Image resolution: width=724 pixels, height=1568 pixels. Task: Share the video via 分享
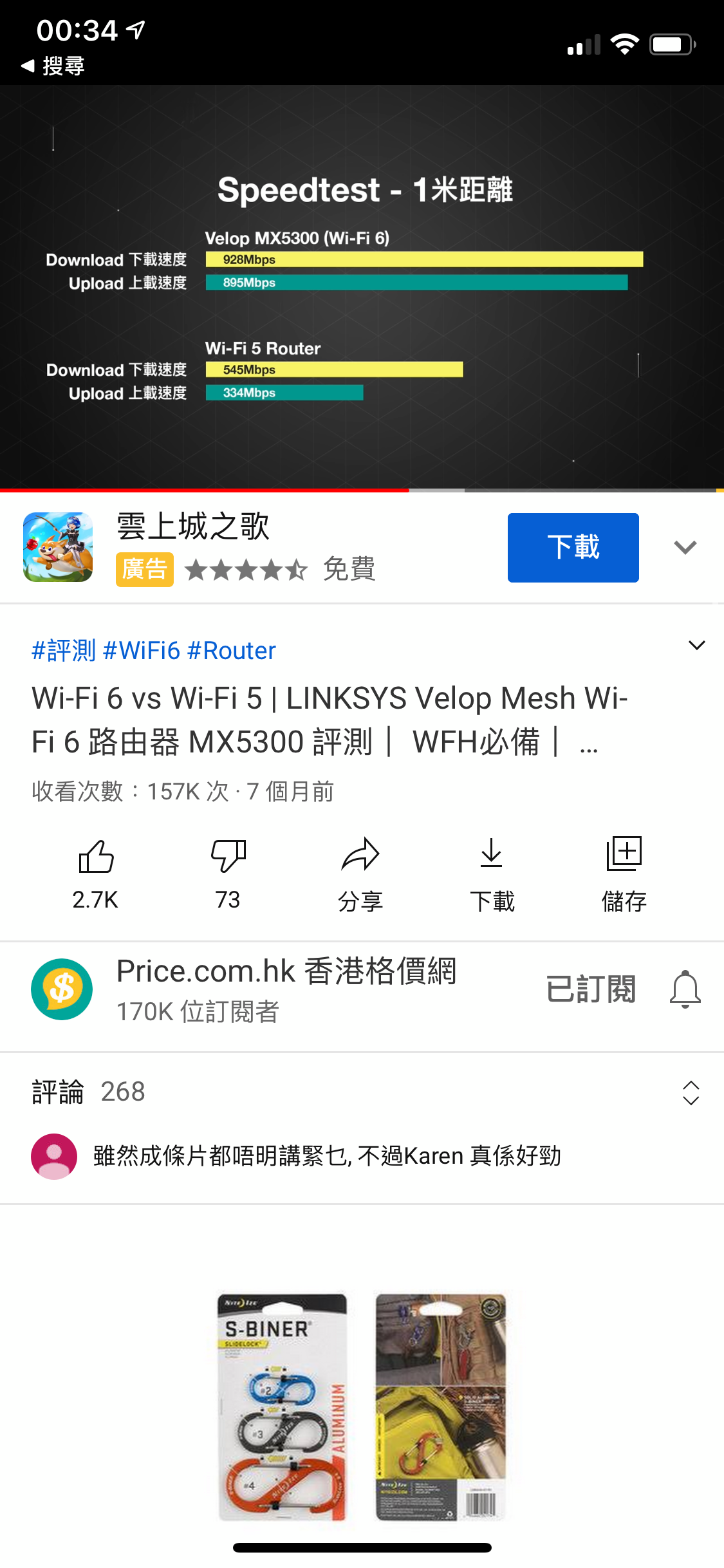360,874
